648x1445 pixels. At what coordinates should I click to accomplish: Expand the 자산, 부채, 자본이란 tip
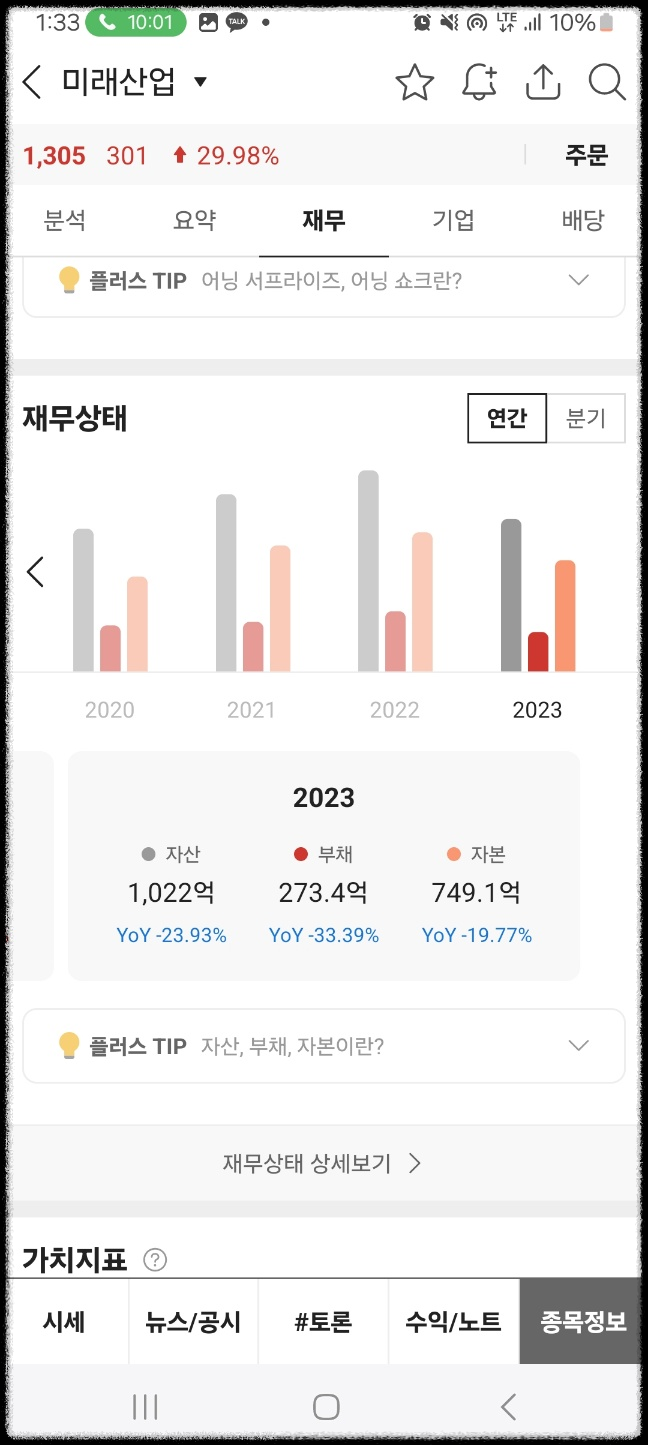click(324, 1046)
